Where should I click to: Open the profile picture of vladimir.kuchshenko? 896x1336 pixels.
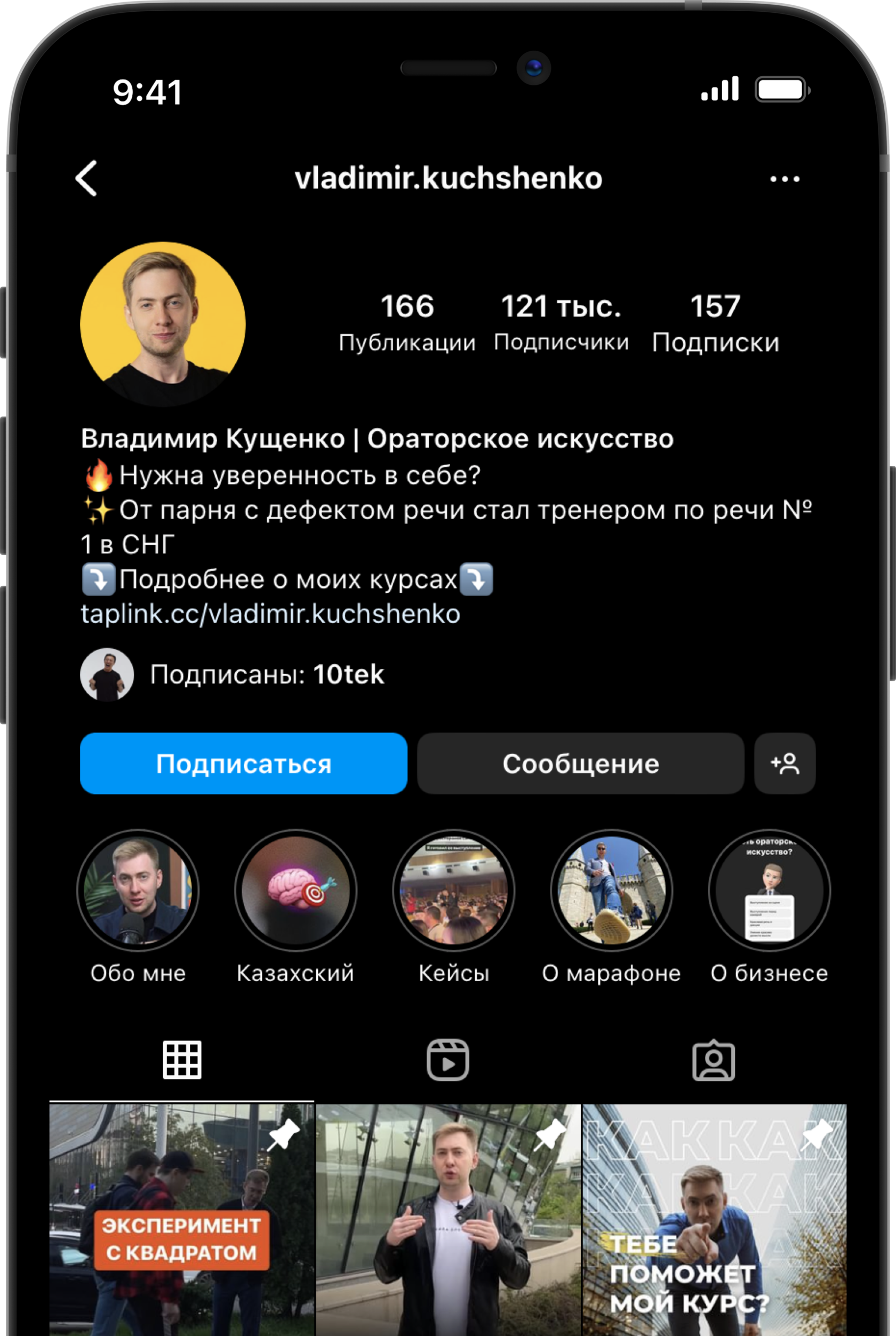coord(163,323)
